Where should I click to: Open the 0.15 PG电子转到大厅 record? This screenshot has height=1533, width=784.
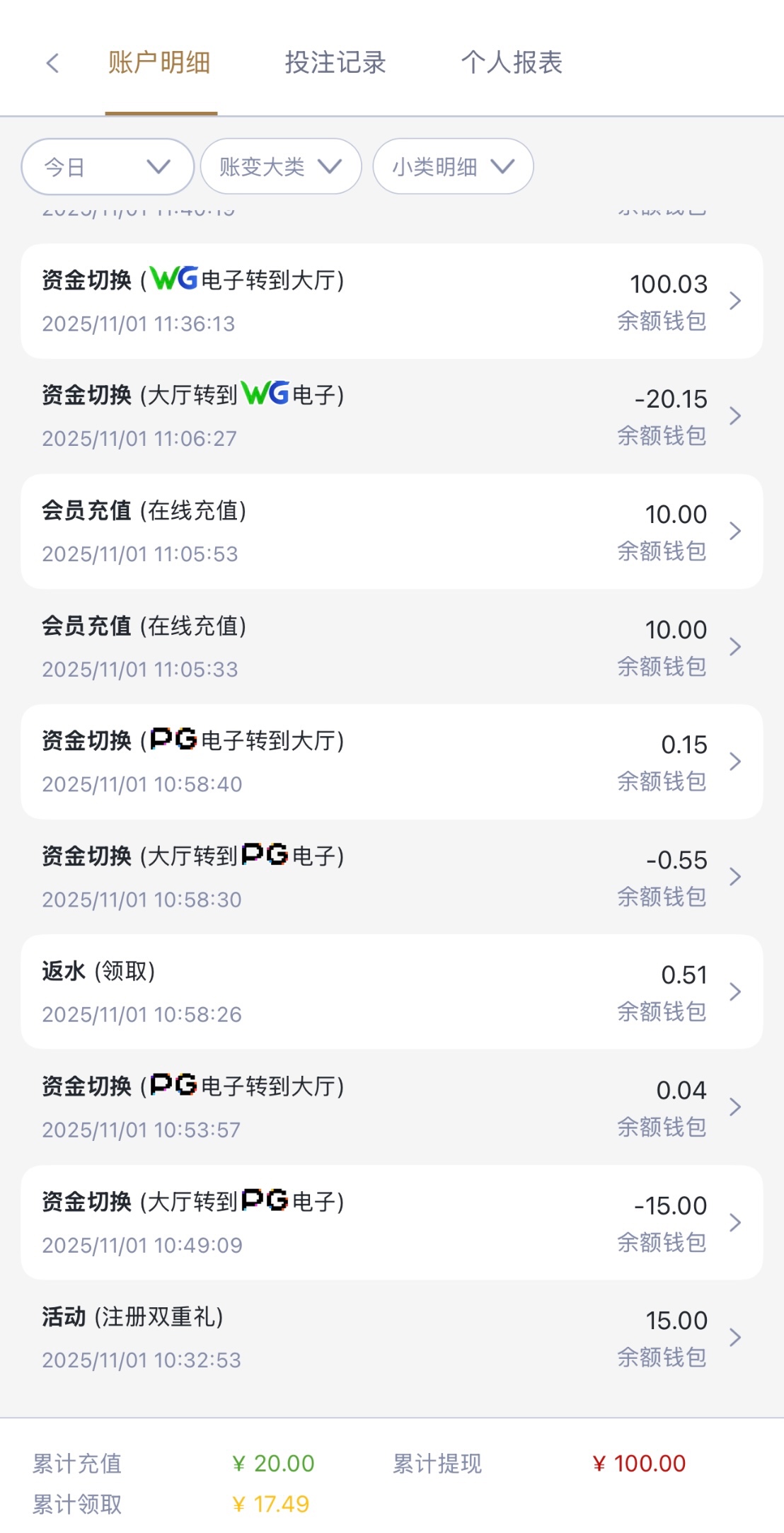coord(391,762)
